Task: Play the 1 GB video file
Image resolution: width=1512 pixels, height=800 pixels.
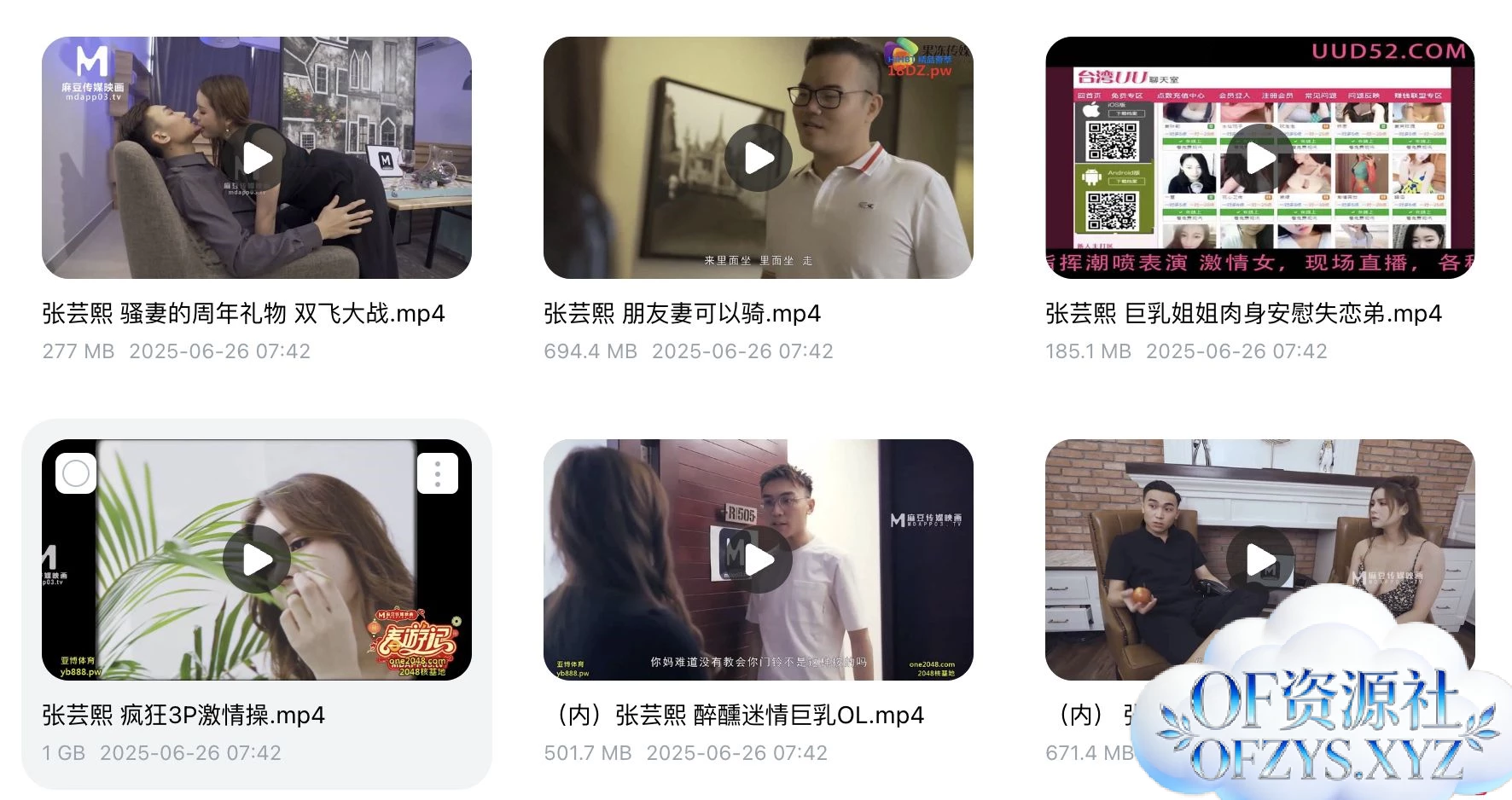Action: pyautogui.click(x=257, y=559)
